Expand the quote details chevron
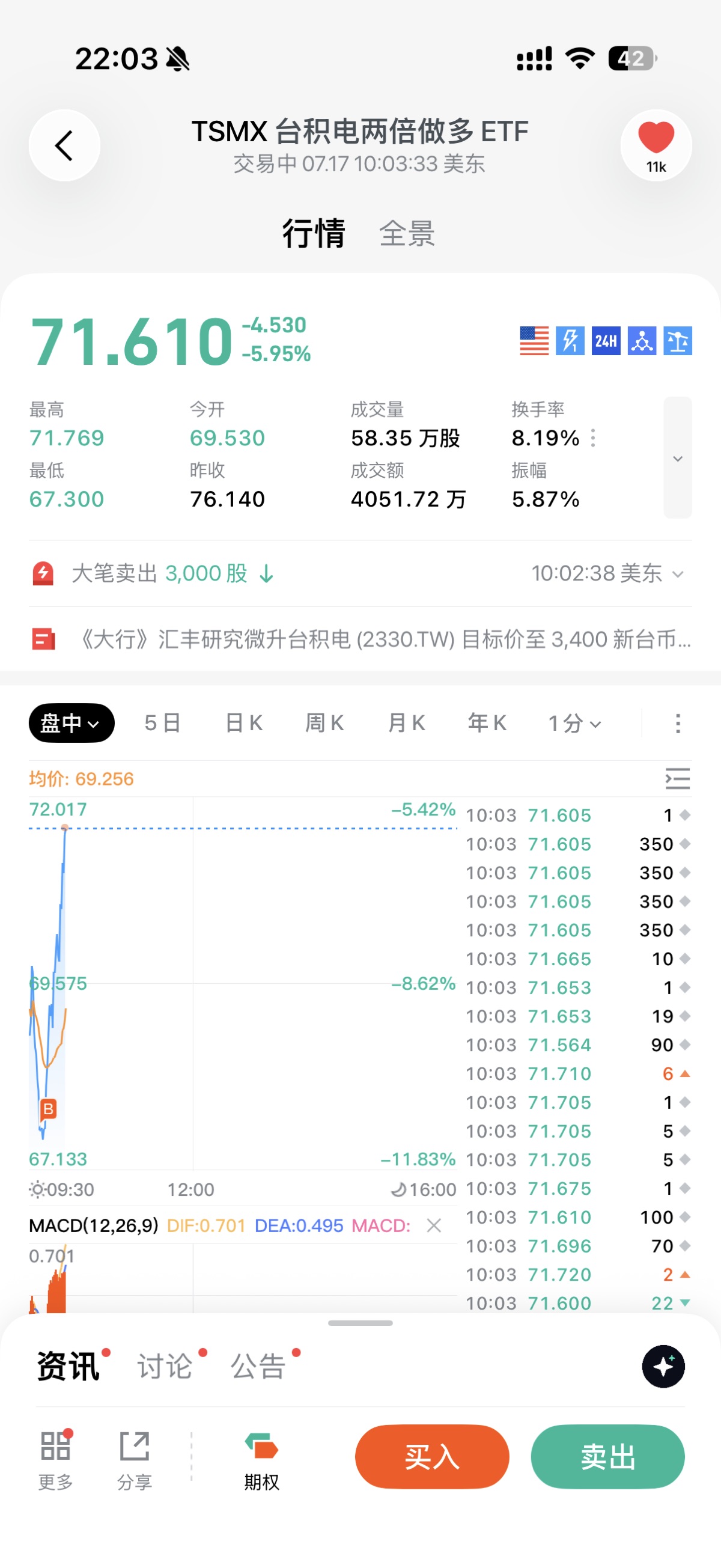 tap(677, 458)
